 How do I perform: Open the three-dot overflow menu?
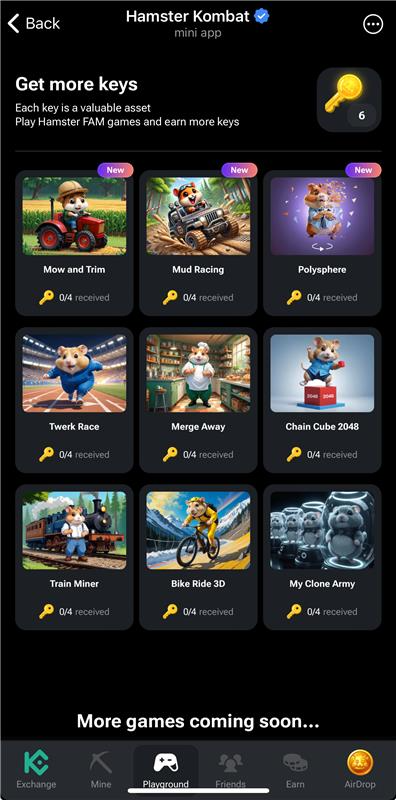[x=373, y=24]
